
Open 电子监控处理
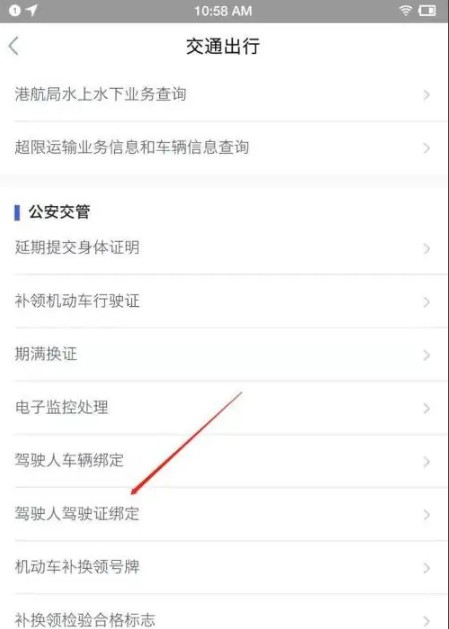[224, 408]
